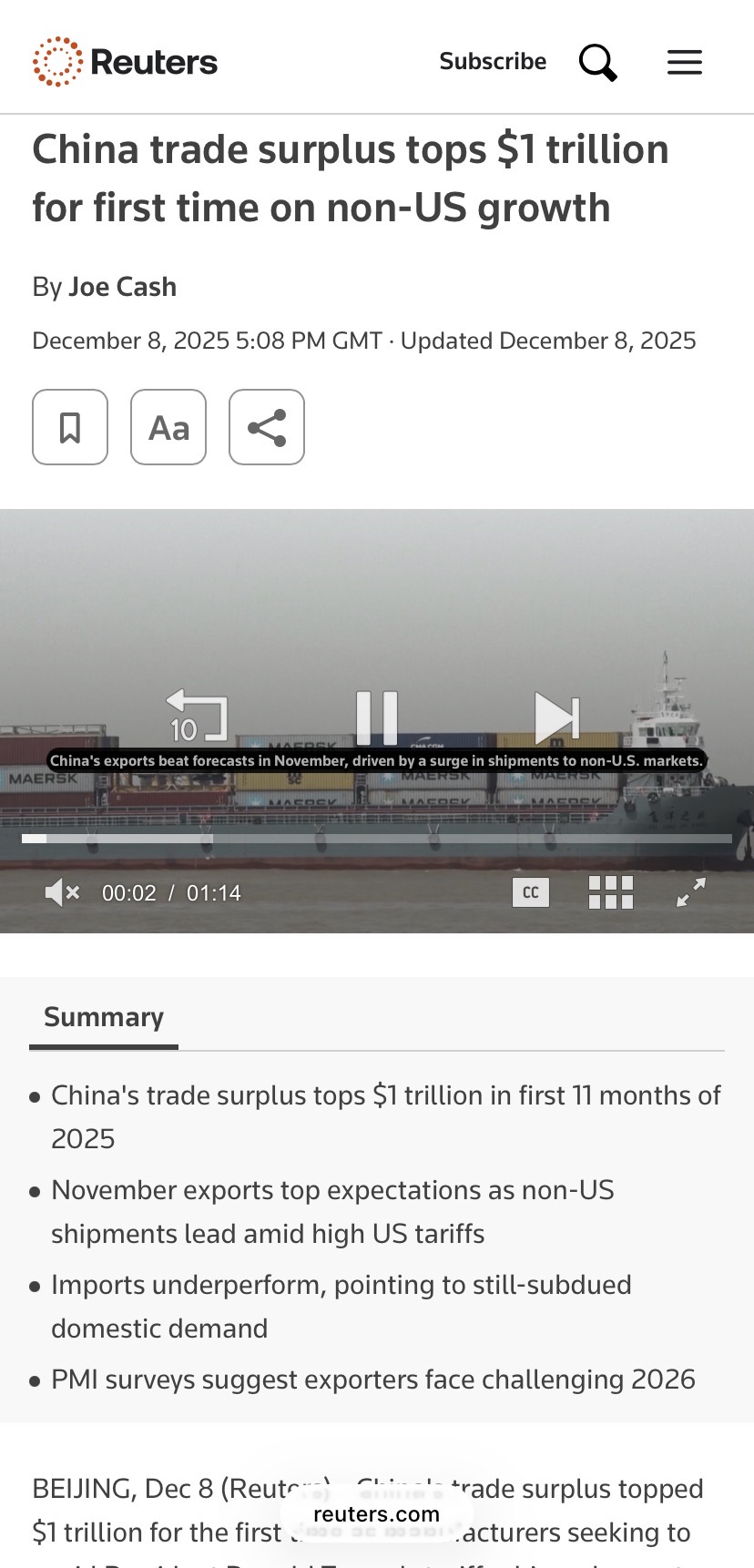
Task: Seek along the video progress bar
Action: point(377,839)
